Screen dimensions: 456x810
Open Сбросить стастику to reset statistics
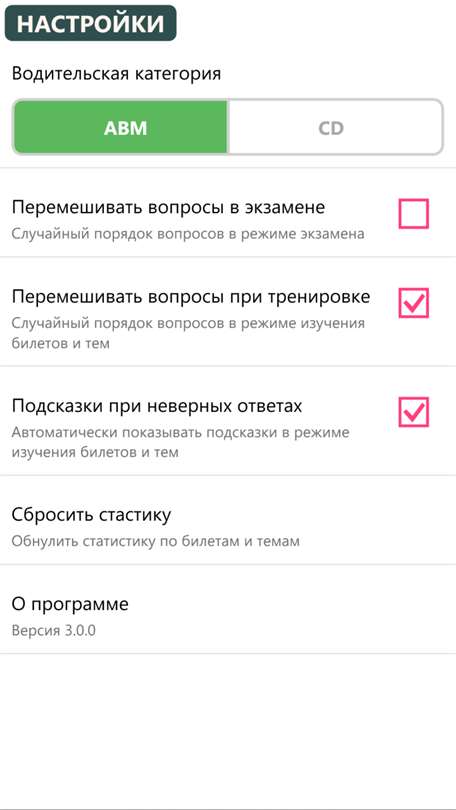[x=228, y=520]
